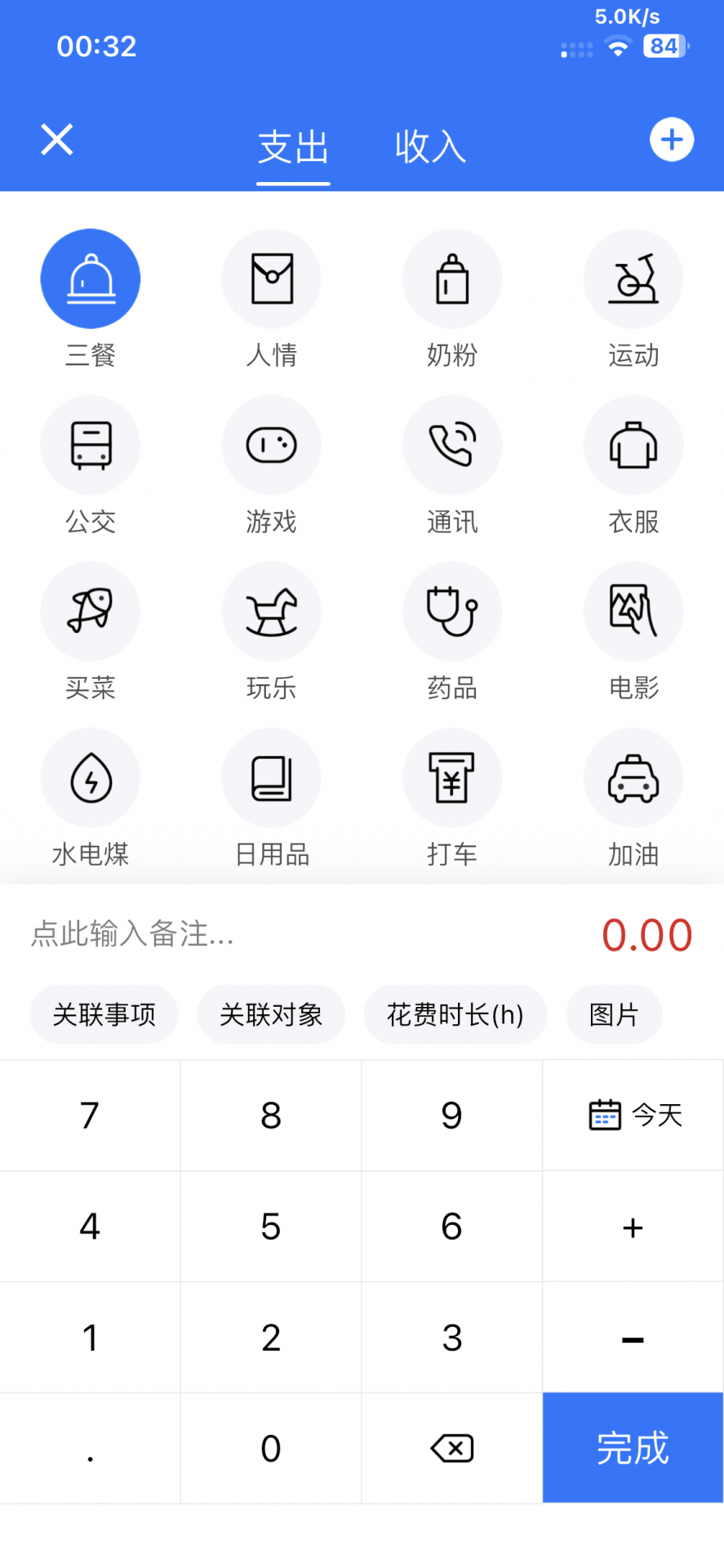Confirm entry with 完成
The height and width of the screenshot is (1568, 724).
coord(633,1449)
